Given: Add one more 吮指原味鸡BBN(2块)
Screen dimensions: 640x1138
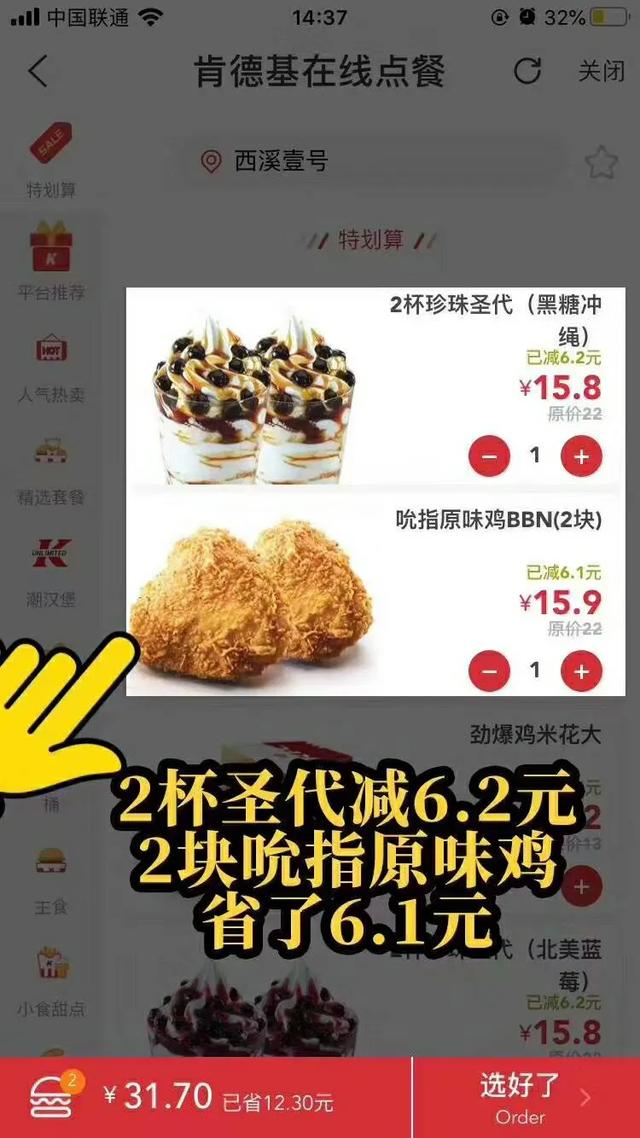Looking at the screenshot, I should [x=581, y=671].
